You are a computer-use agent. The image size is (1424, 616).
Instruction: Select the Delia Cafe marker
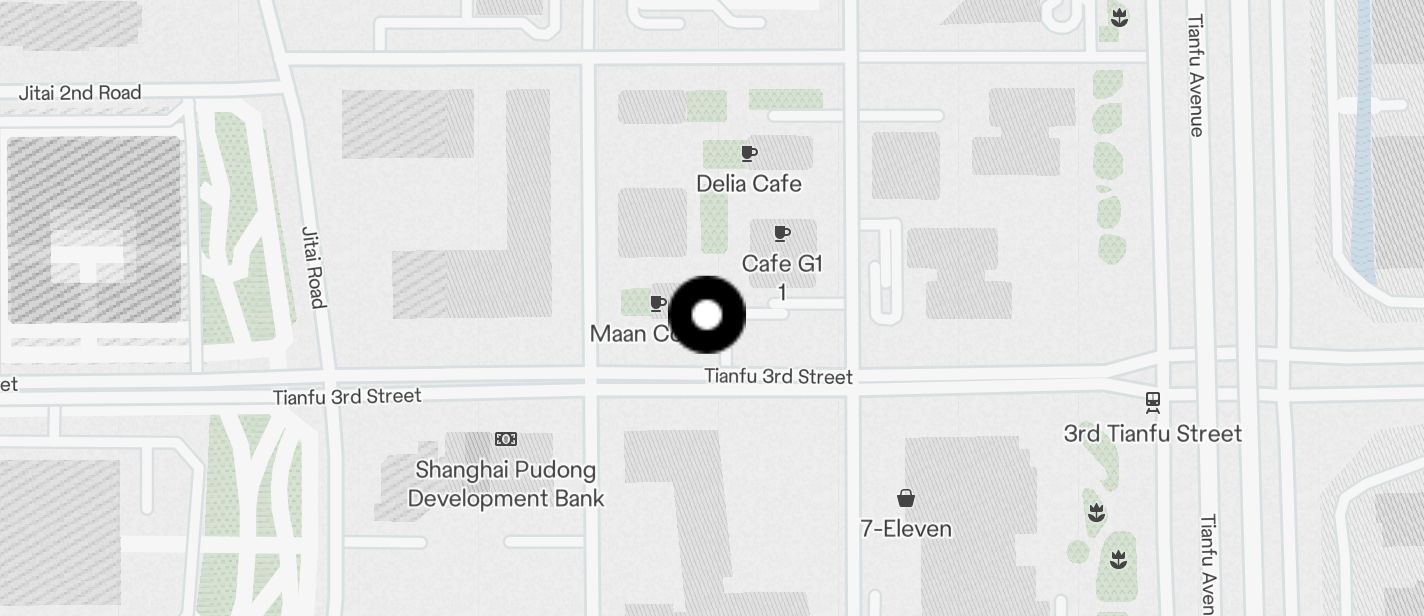[x=749, y=154]
